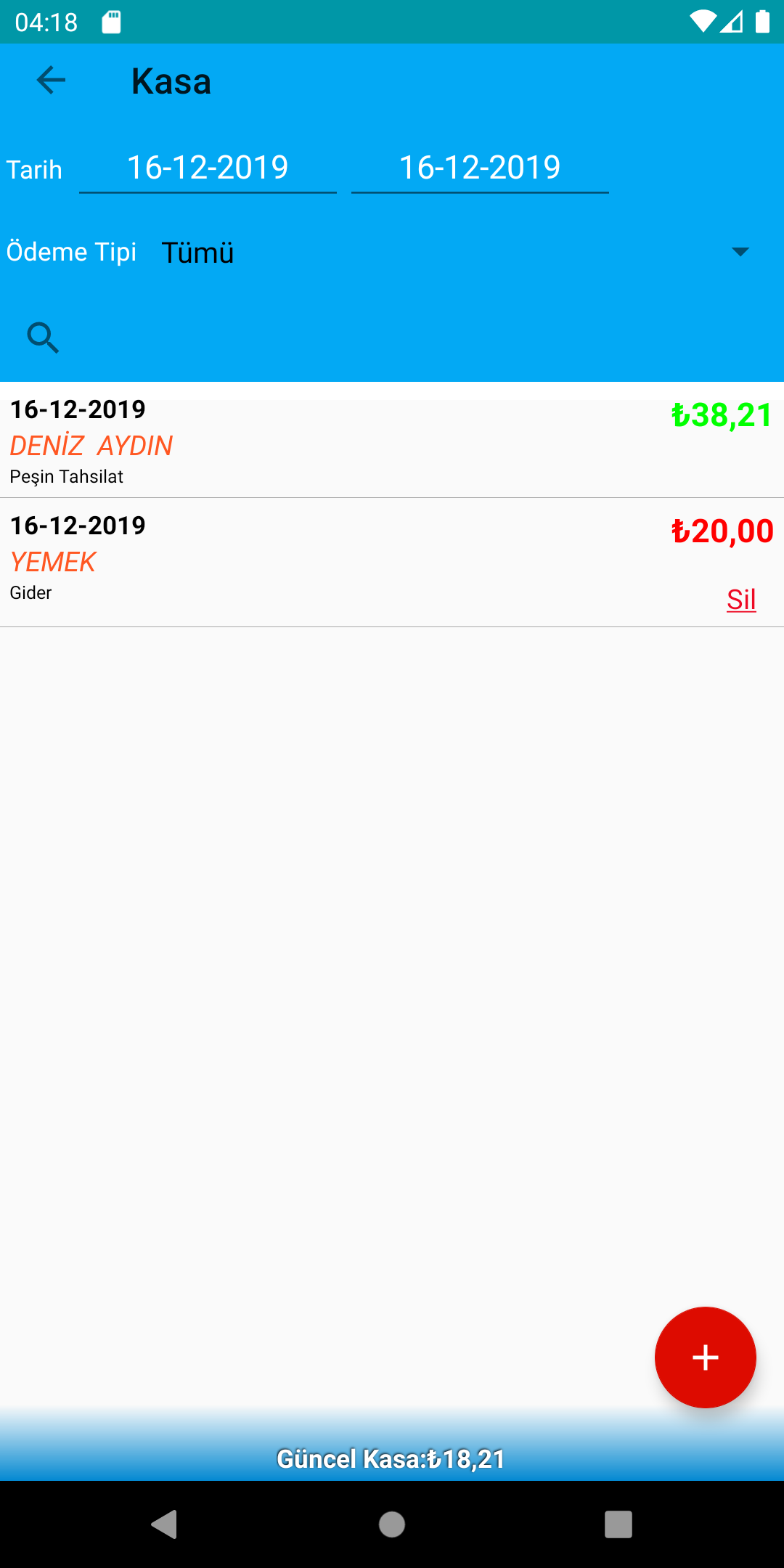Delete the YEMEK expense with Sil
The height and width of the screenshot is (1568, 784).
click(741, 600)
